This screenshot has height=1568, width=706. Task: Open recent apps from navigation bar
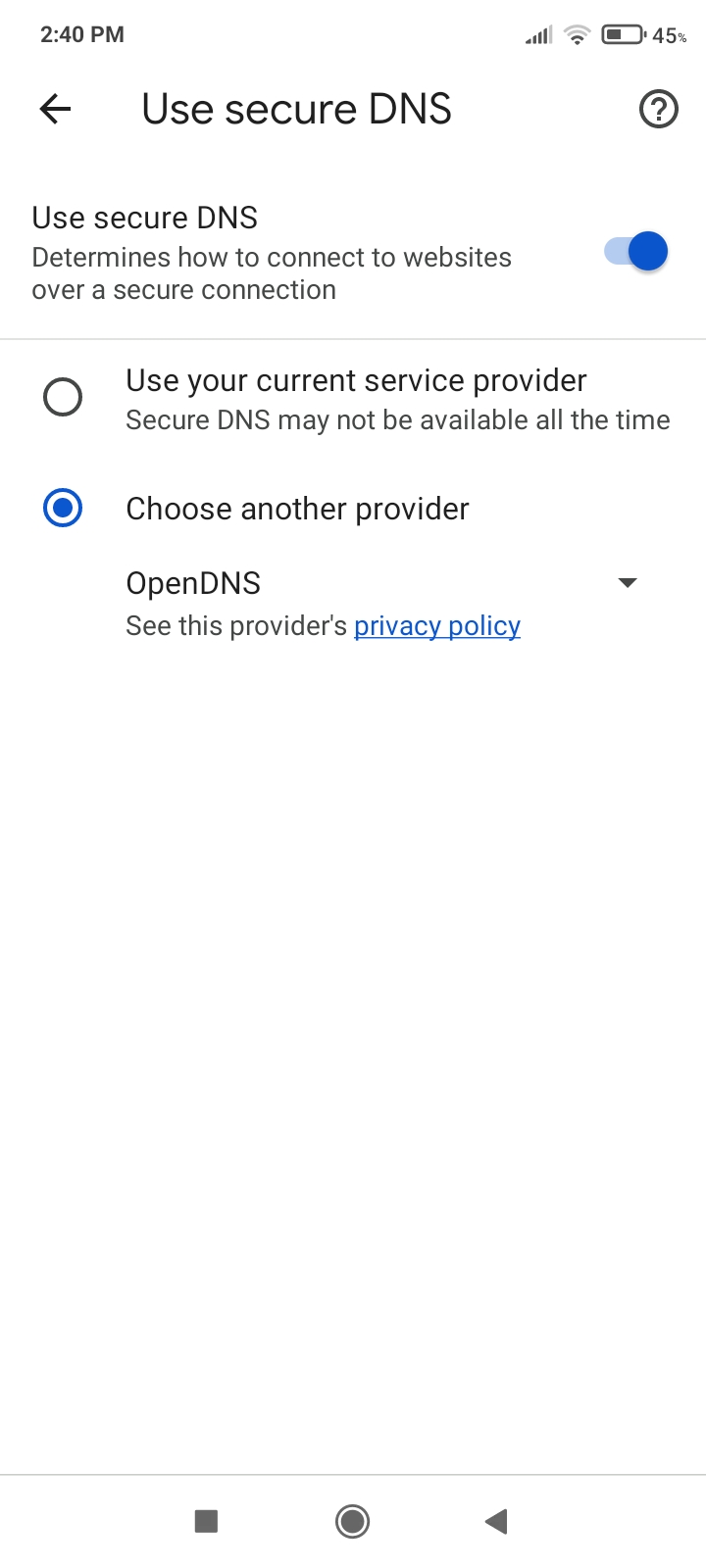206,1521
